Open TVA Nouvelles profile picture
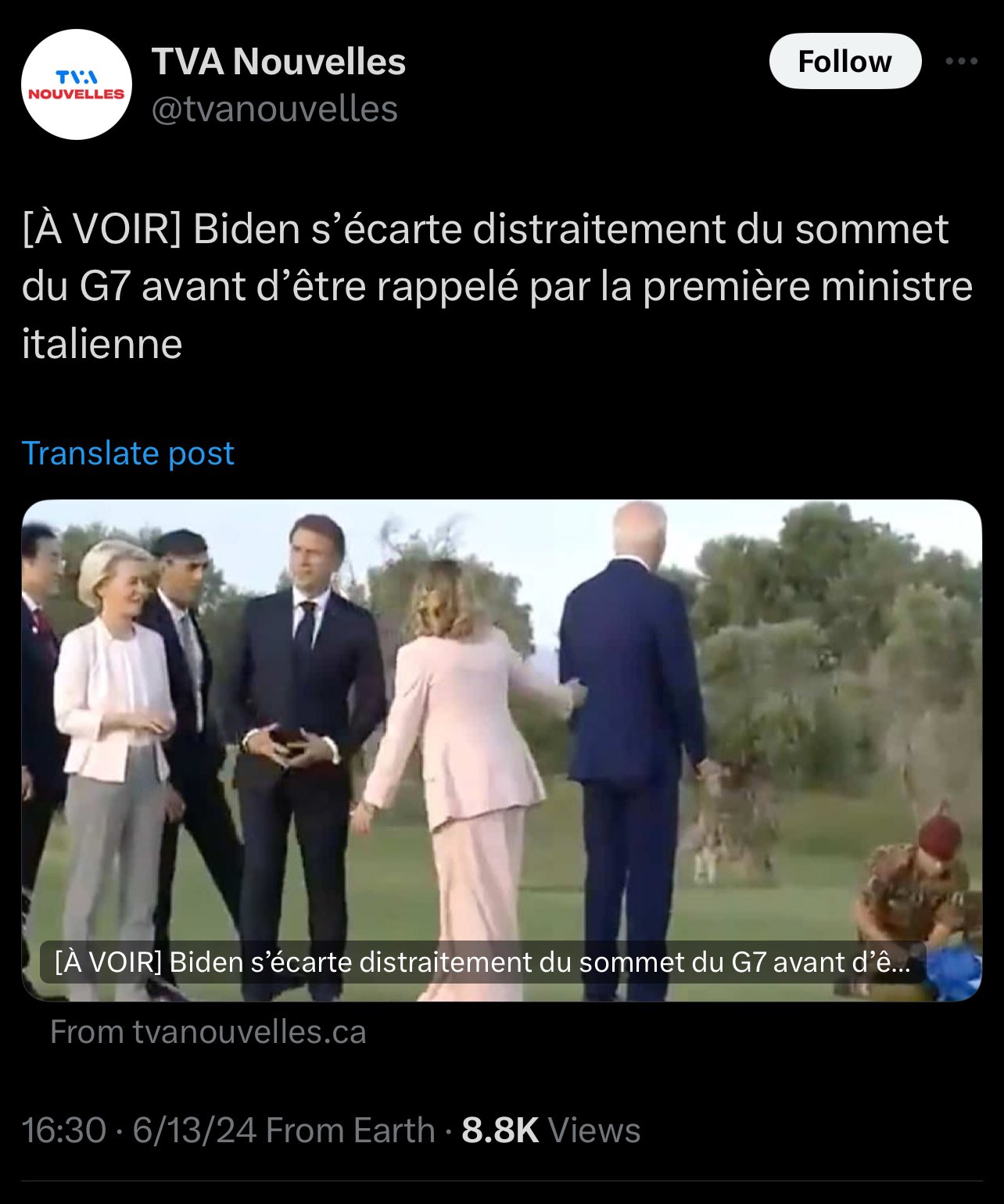 click(76, 84)
